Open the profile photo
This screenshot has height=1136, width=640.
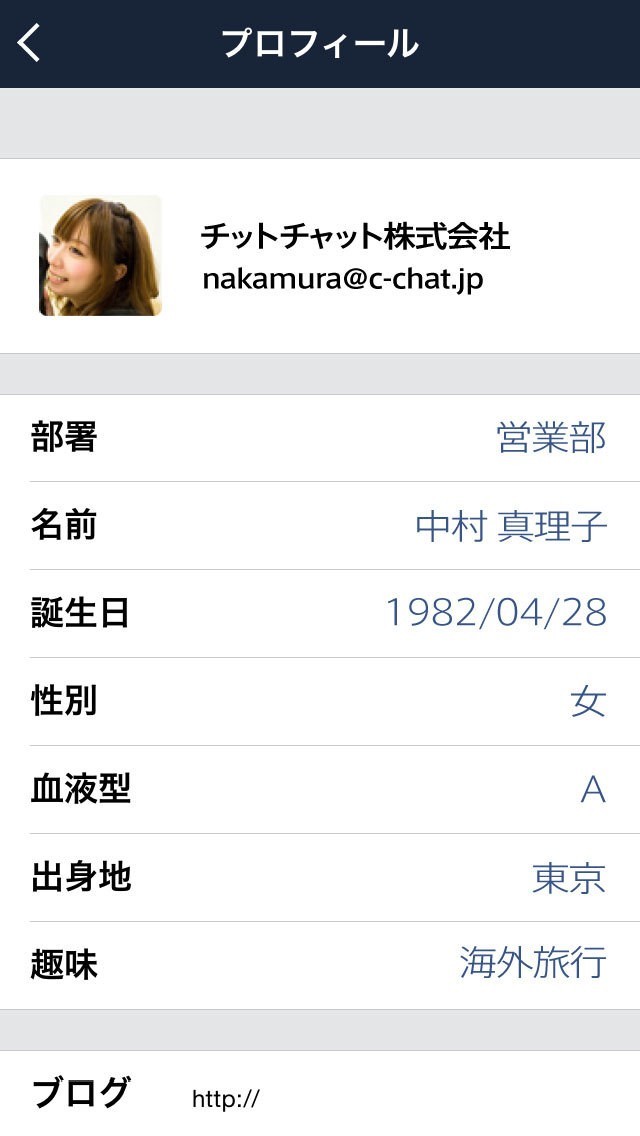coord(100,256)
